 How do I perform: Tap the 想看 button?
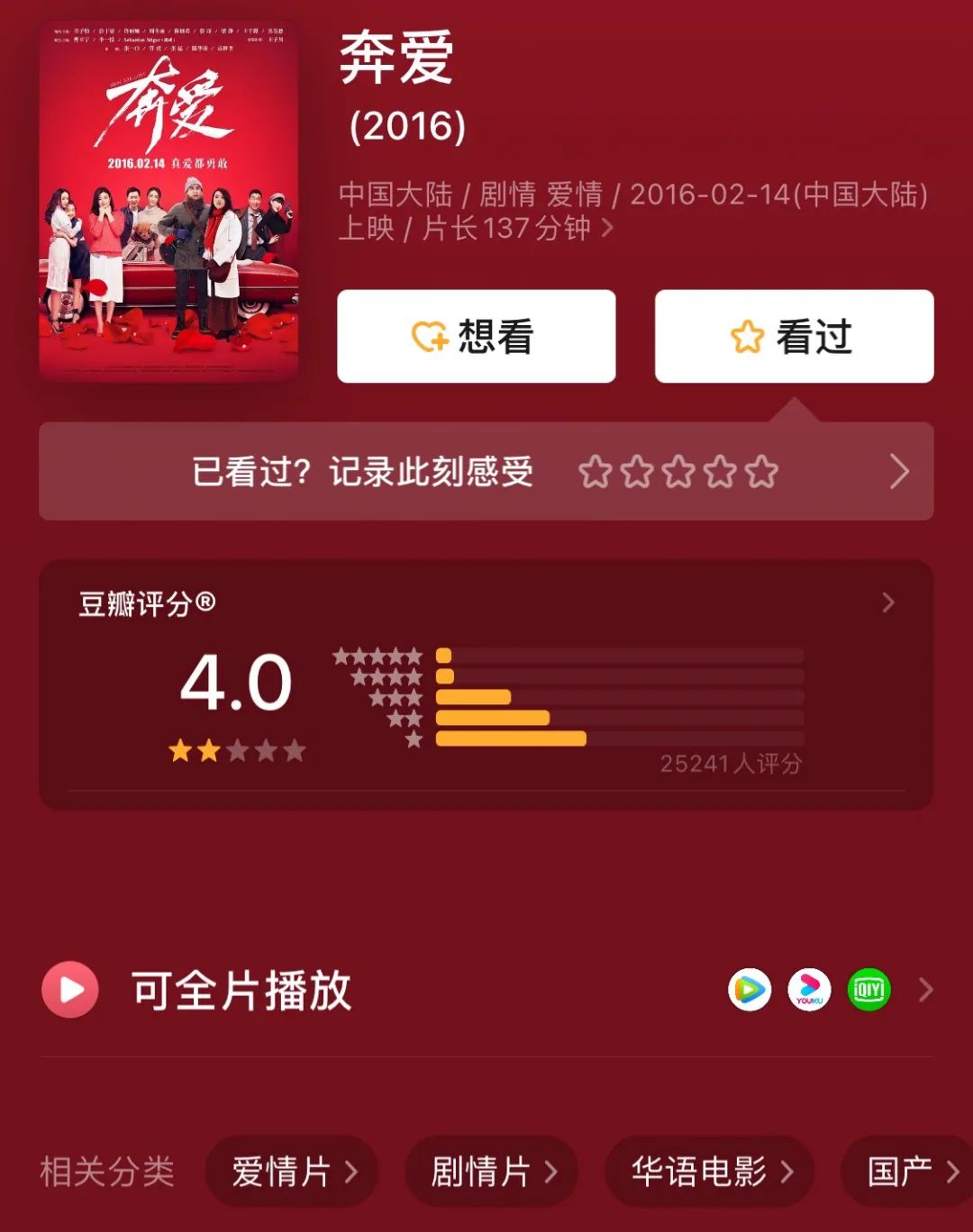476,337
